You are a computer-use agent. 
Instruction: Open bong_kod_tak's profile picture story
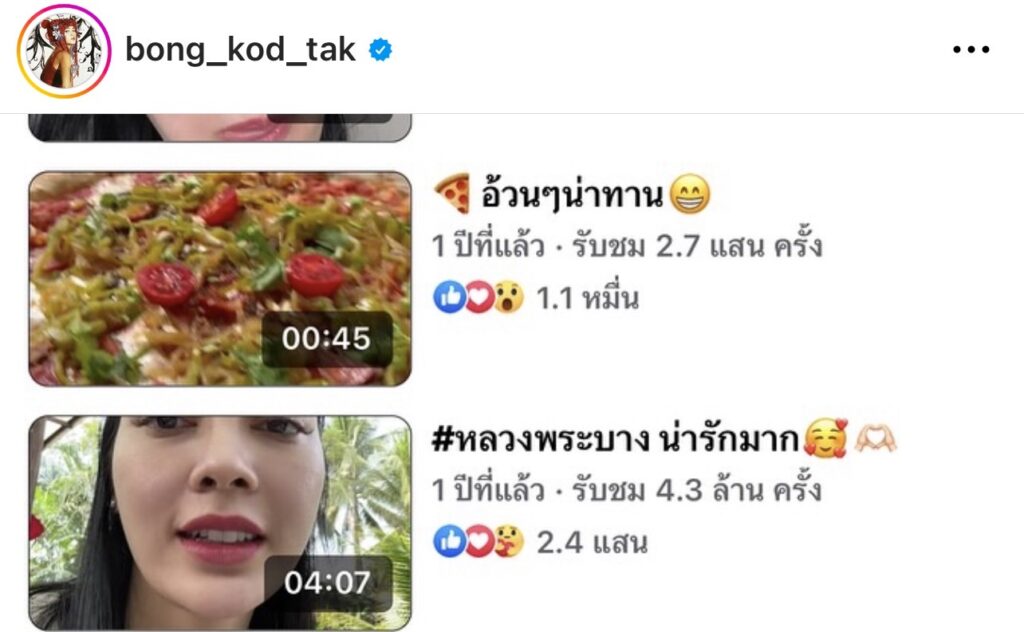click(x=64, y=51)
